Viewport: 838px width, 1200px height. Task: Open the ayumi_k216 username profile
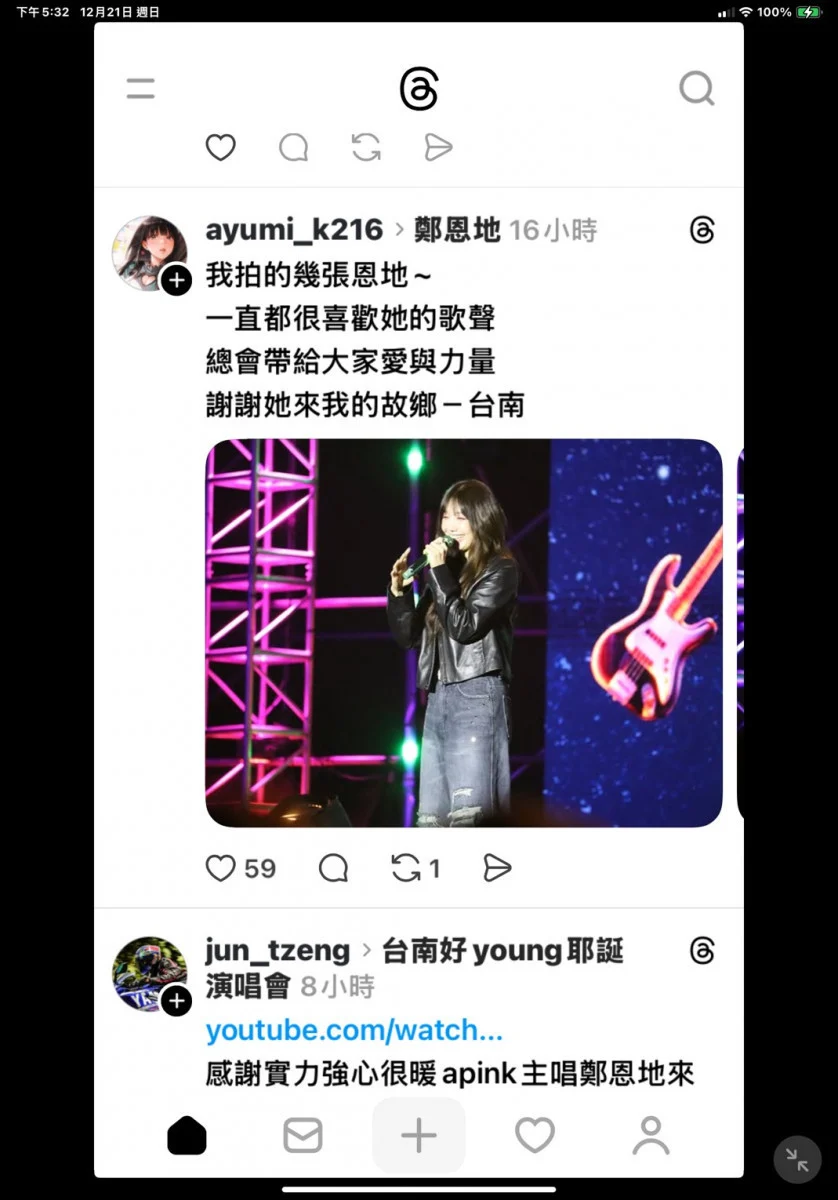coord(294,231)
